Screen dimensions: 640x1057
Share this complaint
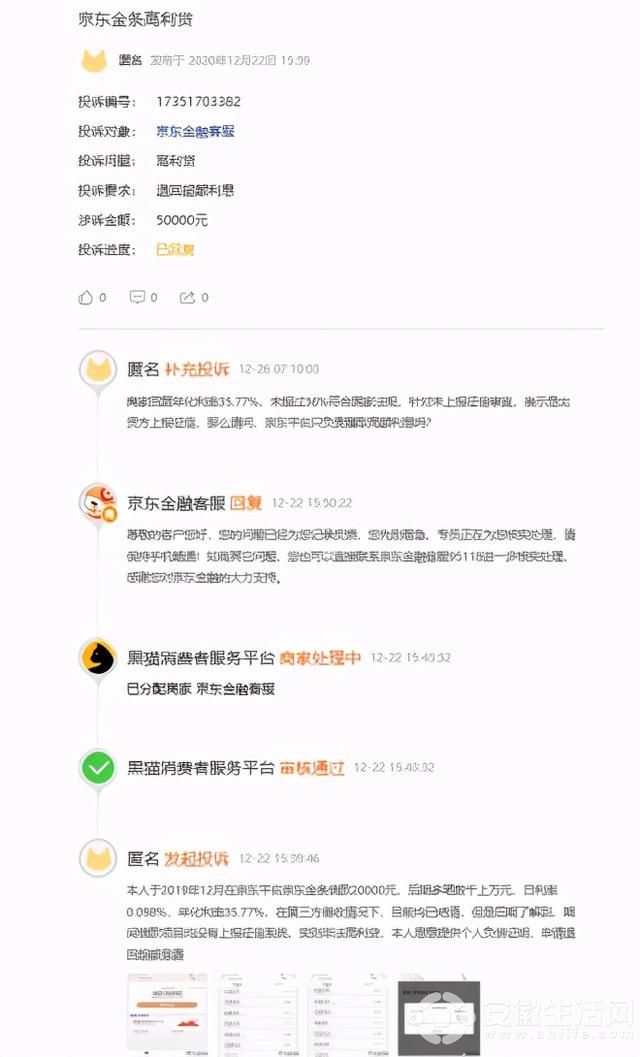(x=187, y=297)
